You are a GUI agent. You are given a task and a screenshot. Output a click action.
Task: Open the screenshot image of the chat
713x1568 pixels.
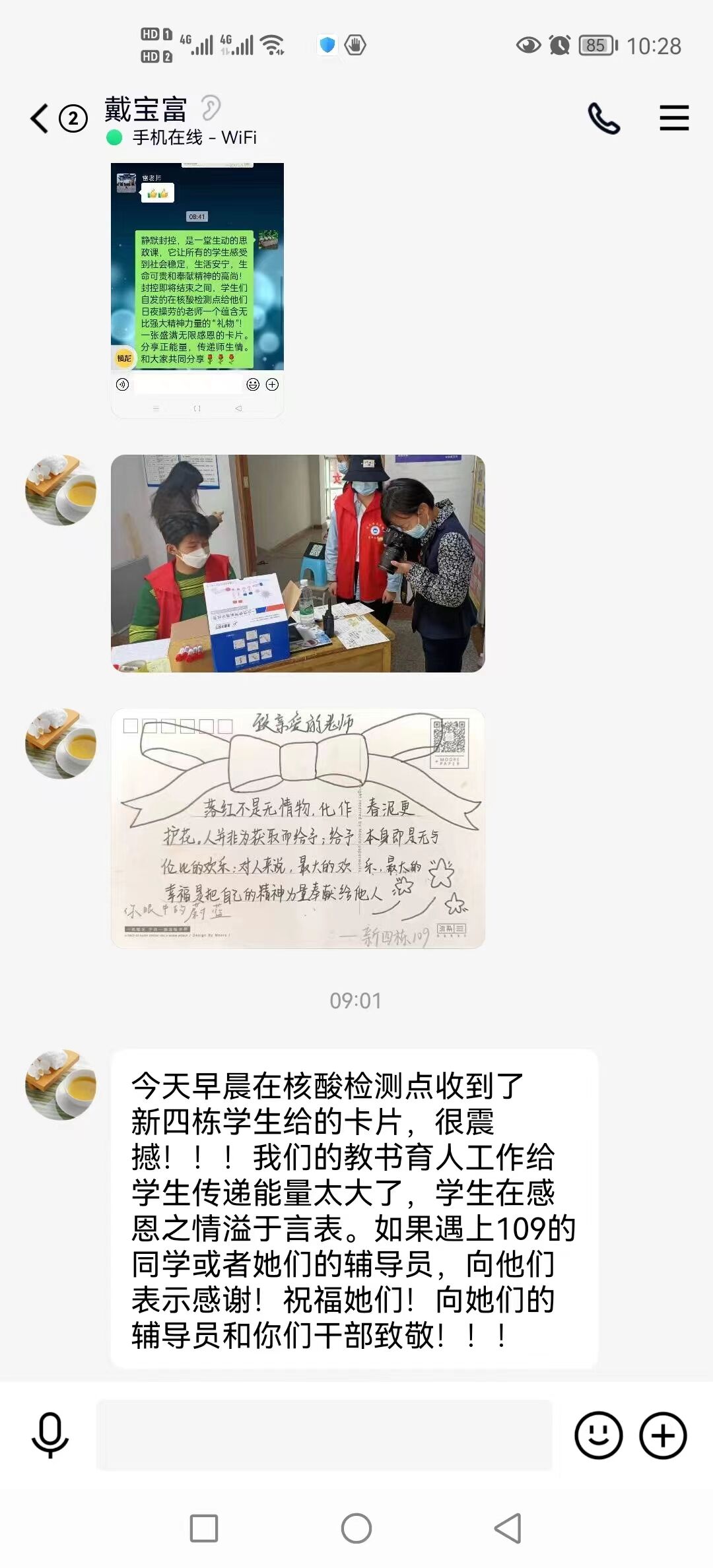pos(197,289)
